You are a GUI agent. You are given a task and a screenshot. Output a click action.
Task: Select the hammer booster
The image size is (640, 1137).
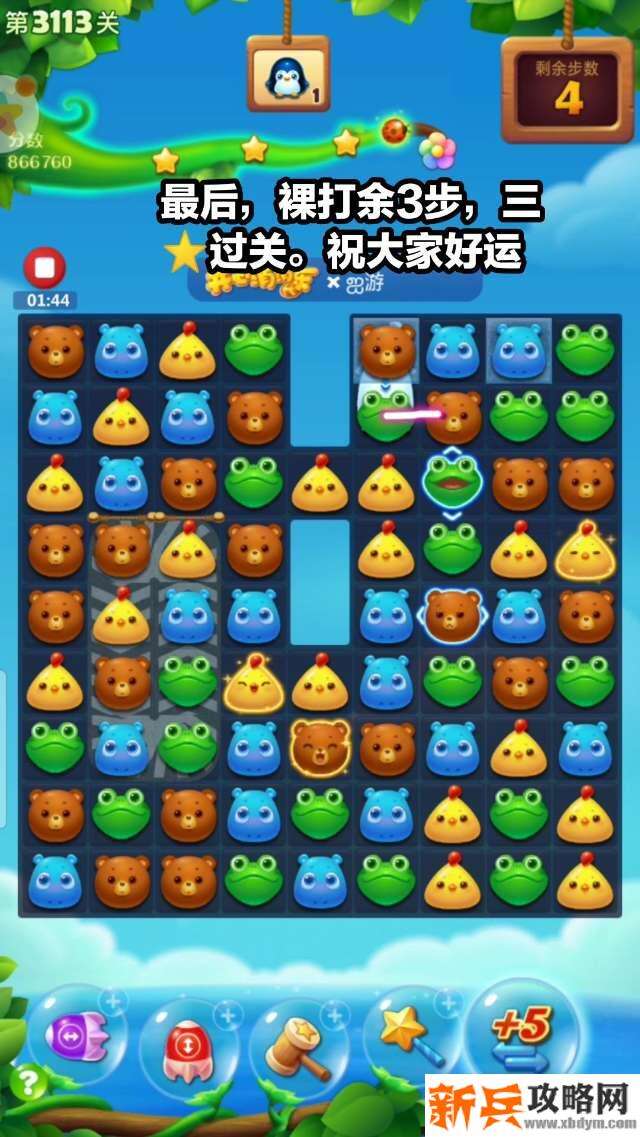point(297,1047)
